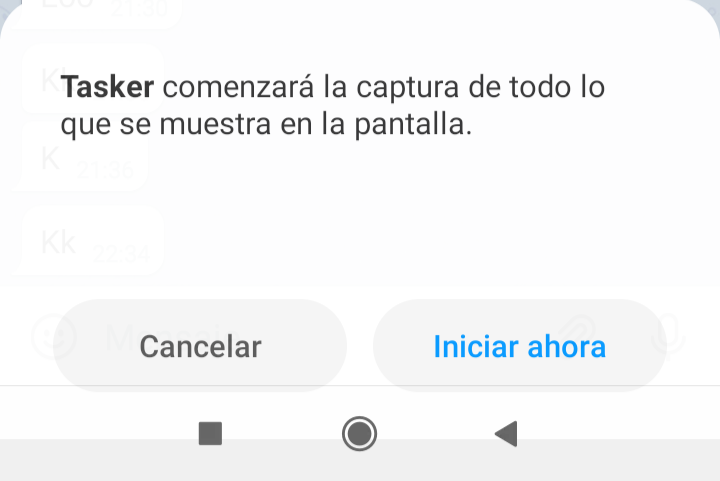Go back using the navigation bar
This screenshot has width=720, height=481.
pos(506,433)
